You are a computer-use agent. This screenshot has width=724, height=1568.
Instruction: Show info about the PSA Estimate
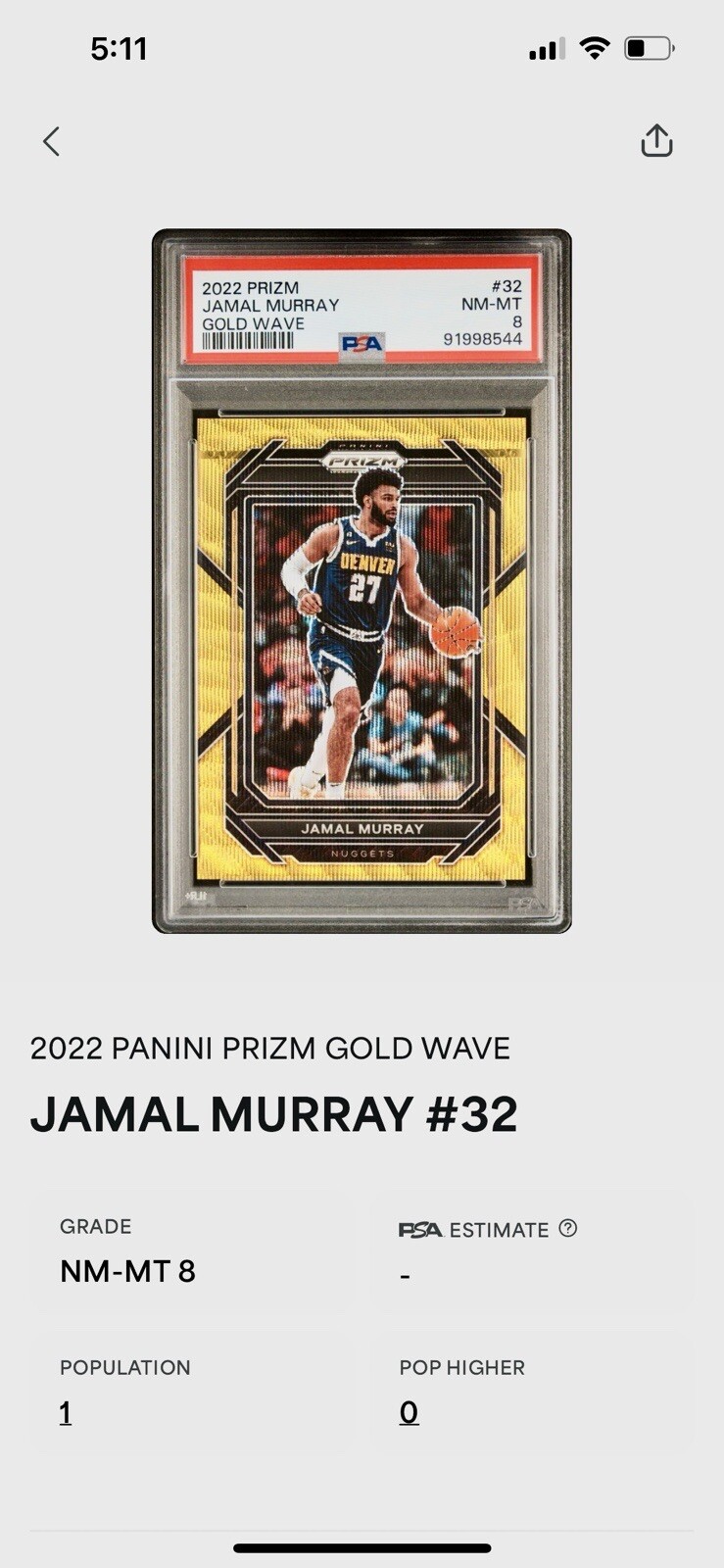coord(568,1228)
